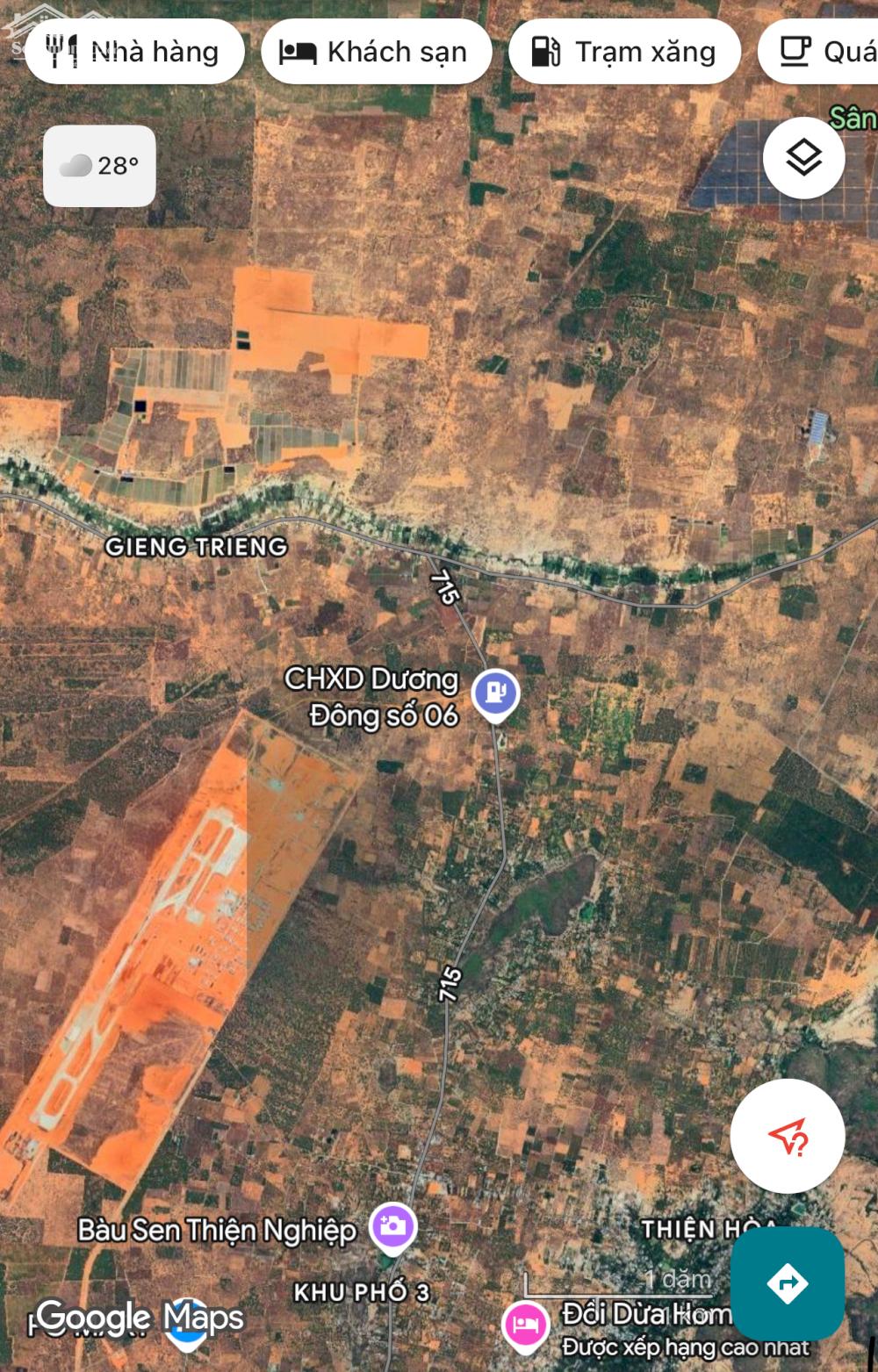Tap the CHXD Dương Đông số 06 pin
The image size is (878, 1372).
[496, 694]
